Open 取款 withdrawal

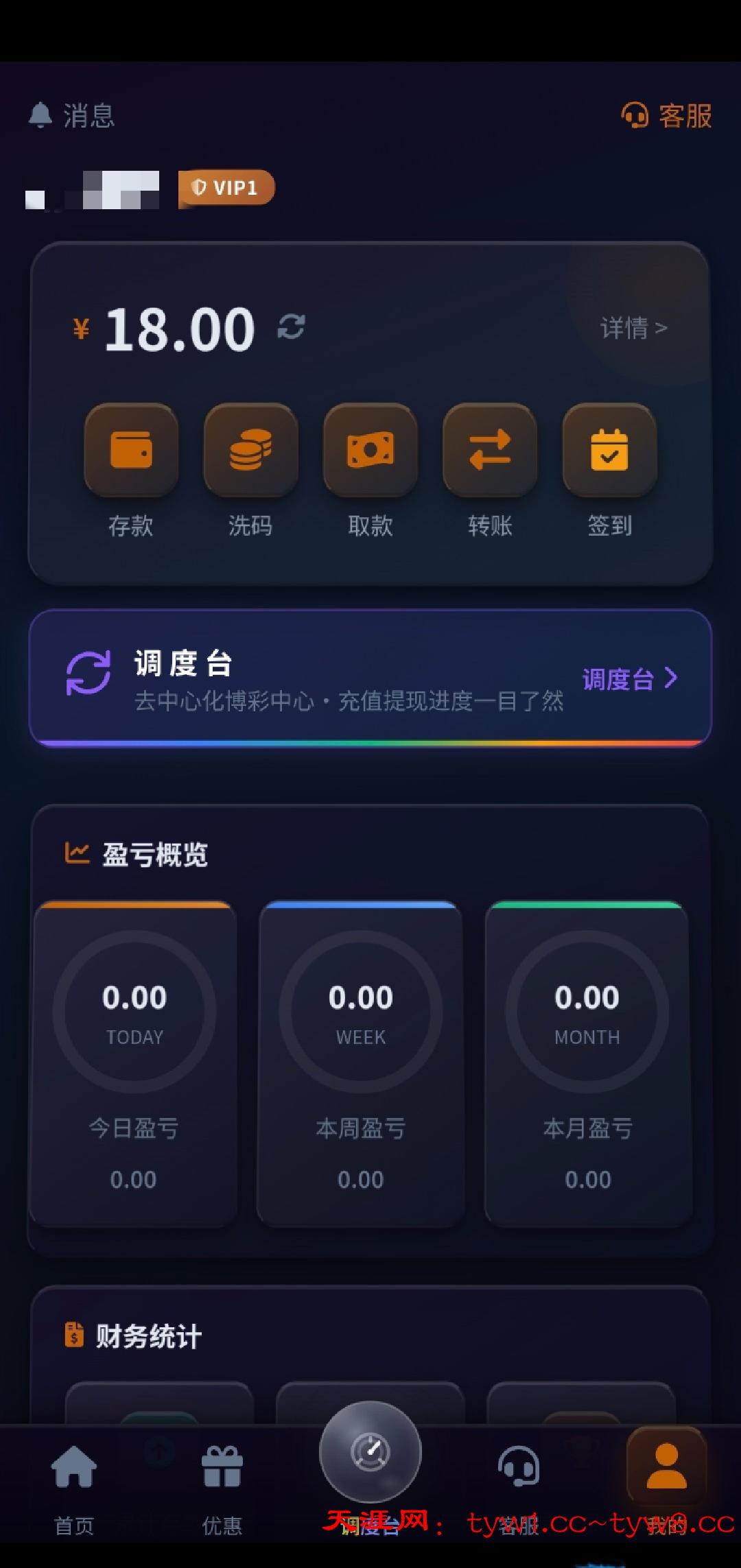point(370,451)
